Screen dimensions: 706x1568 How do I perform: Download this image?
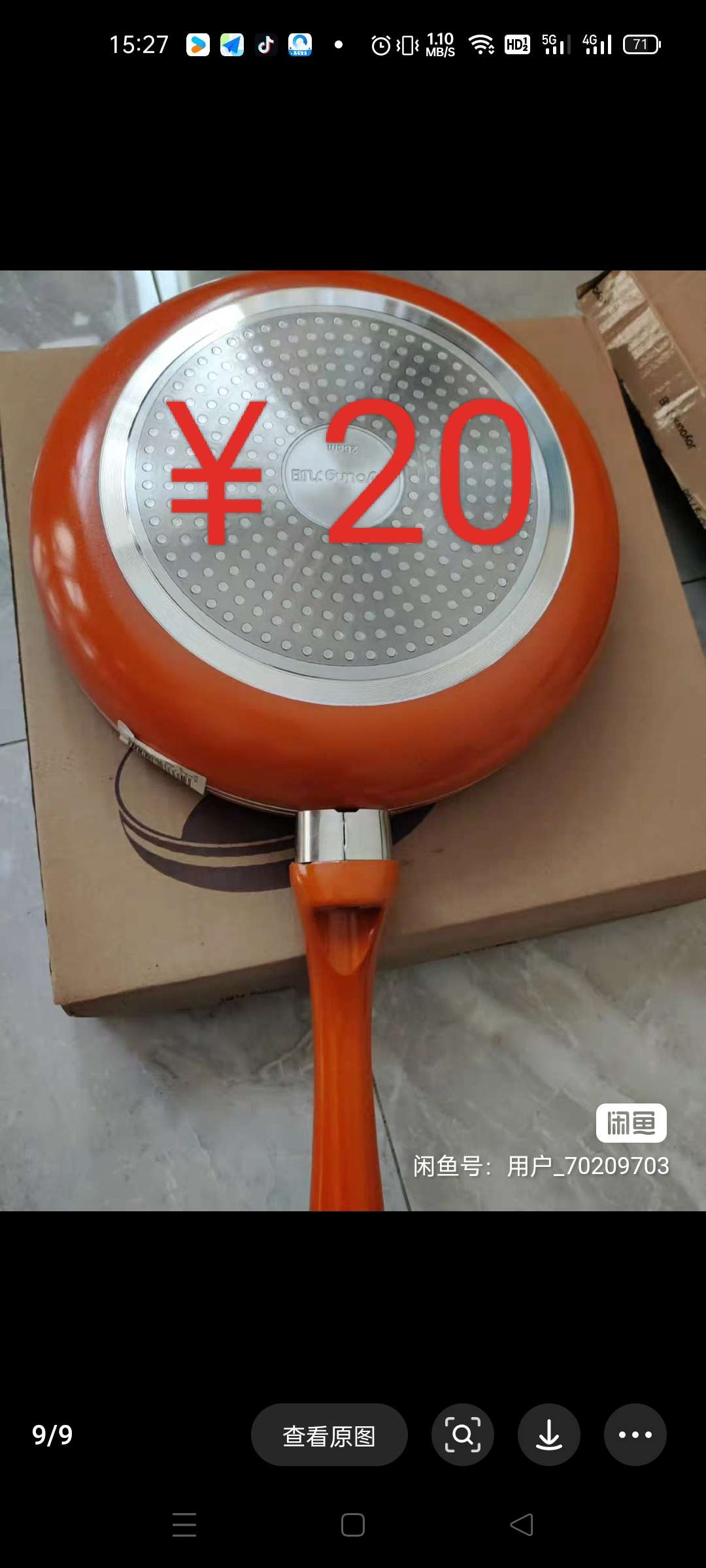(548, 1435)
